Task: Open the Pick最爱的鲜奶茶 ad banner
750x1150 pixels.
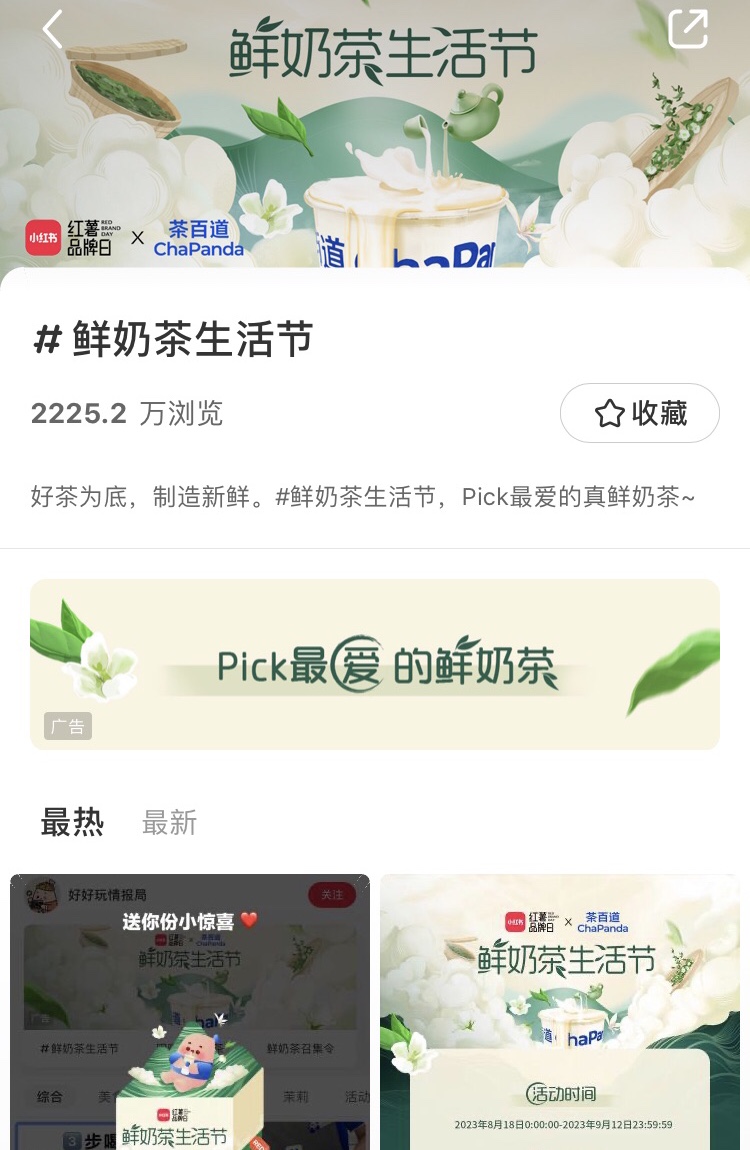Action: (x=375, y=664)
